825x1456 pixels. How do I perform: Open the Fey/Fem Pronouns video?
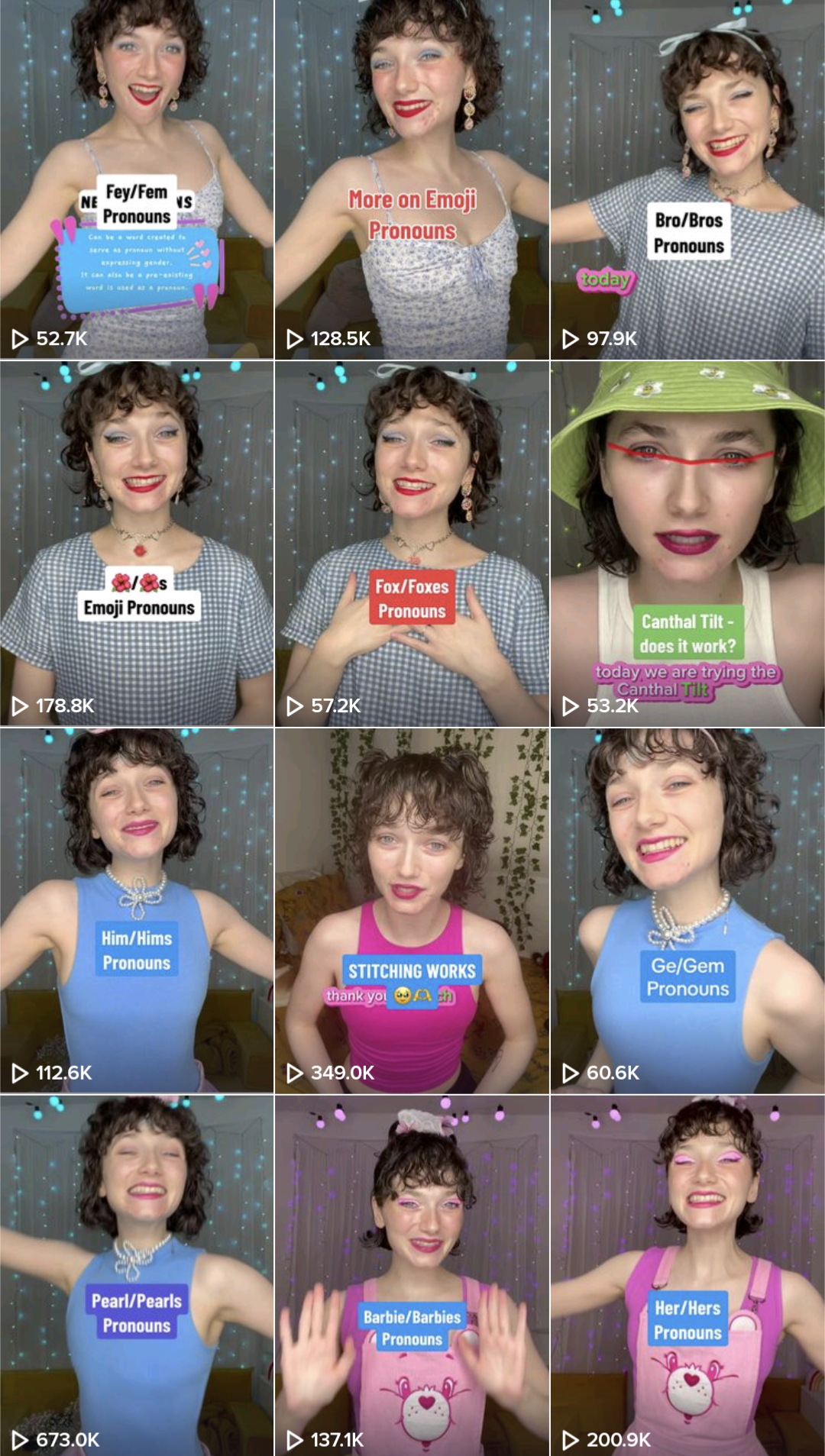137,179
